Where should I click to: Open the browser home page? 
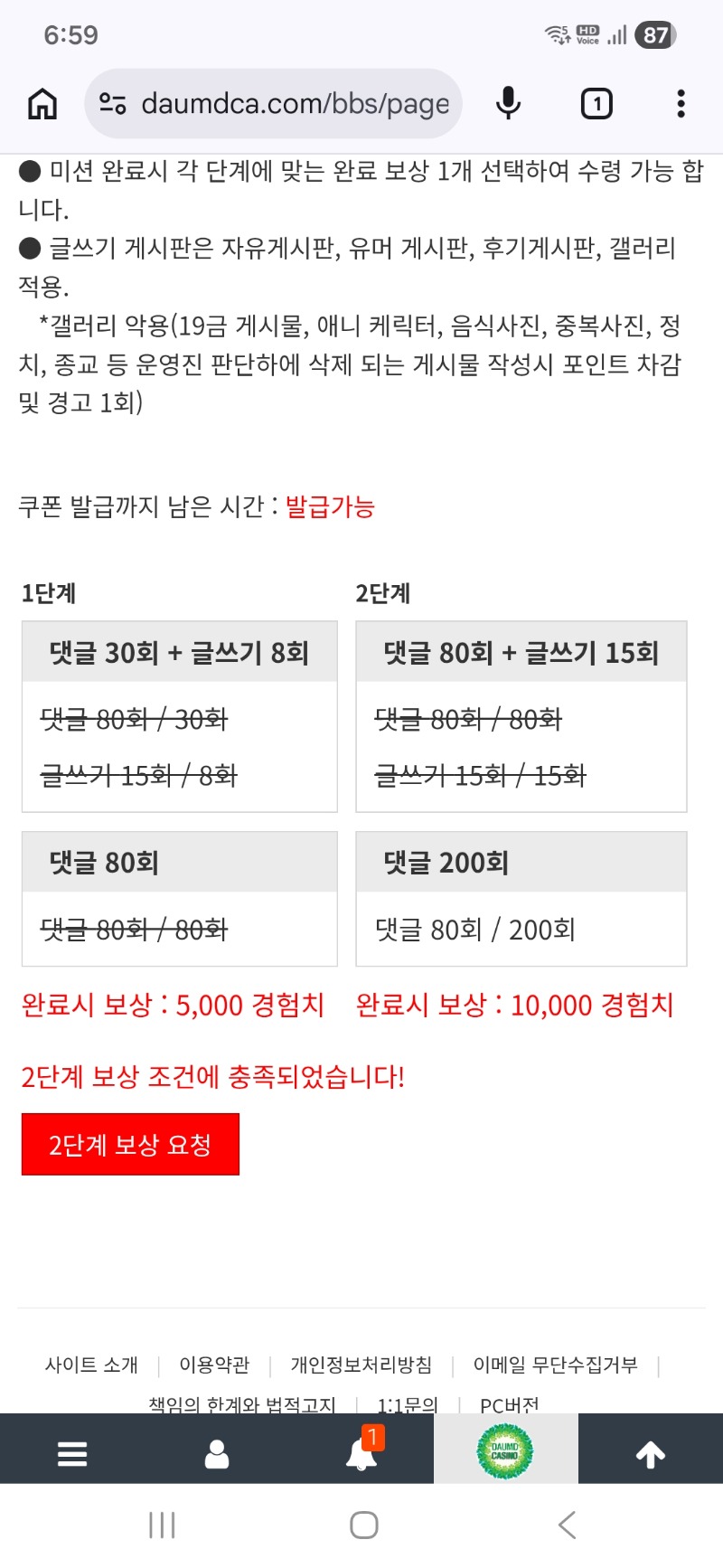click(x=42, y=104)
